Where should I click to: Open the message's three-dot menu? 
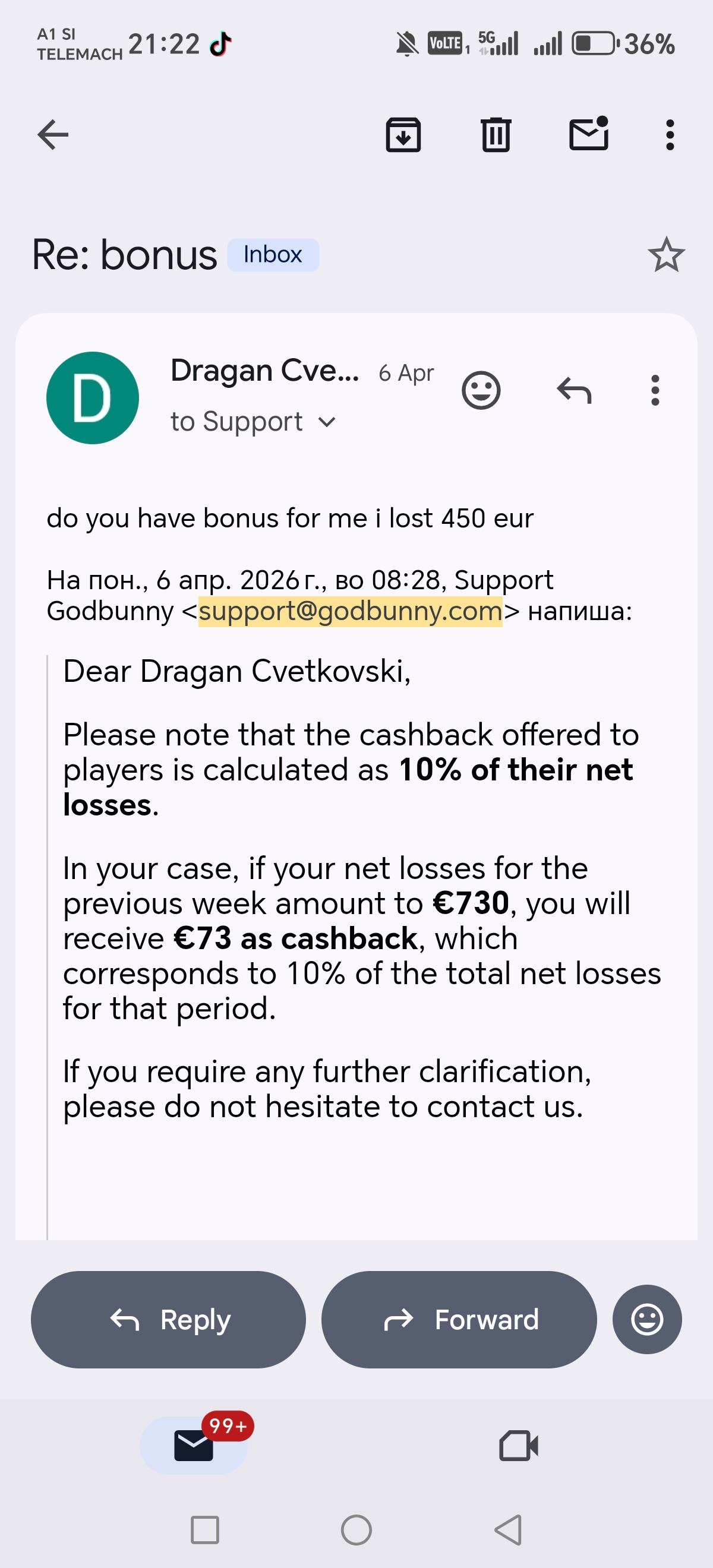pyautogui.click(x=655, y=390)
